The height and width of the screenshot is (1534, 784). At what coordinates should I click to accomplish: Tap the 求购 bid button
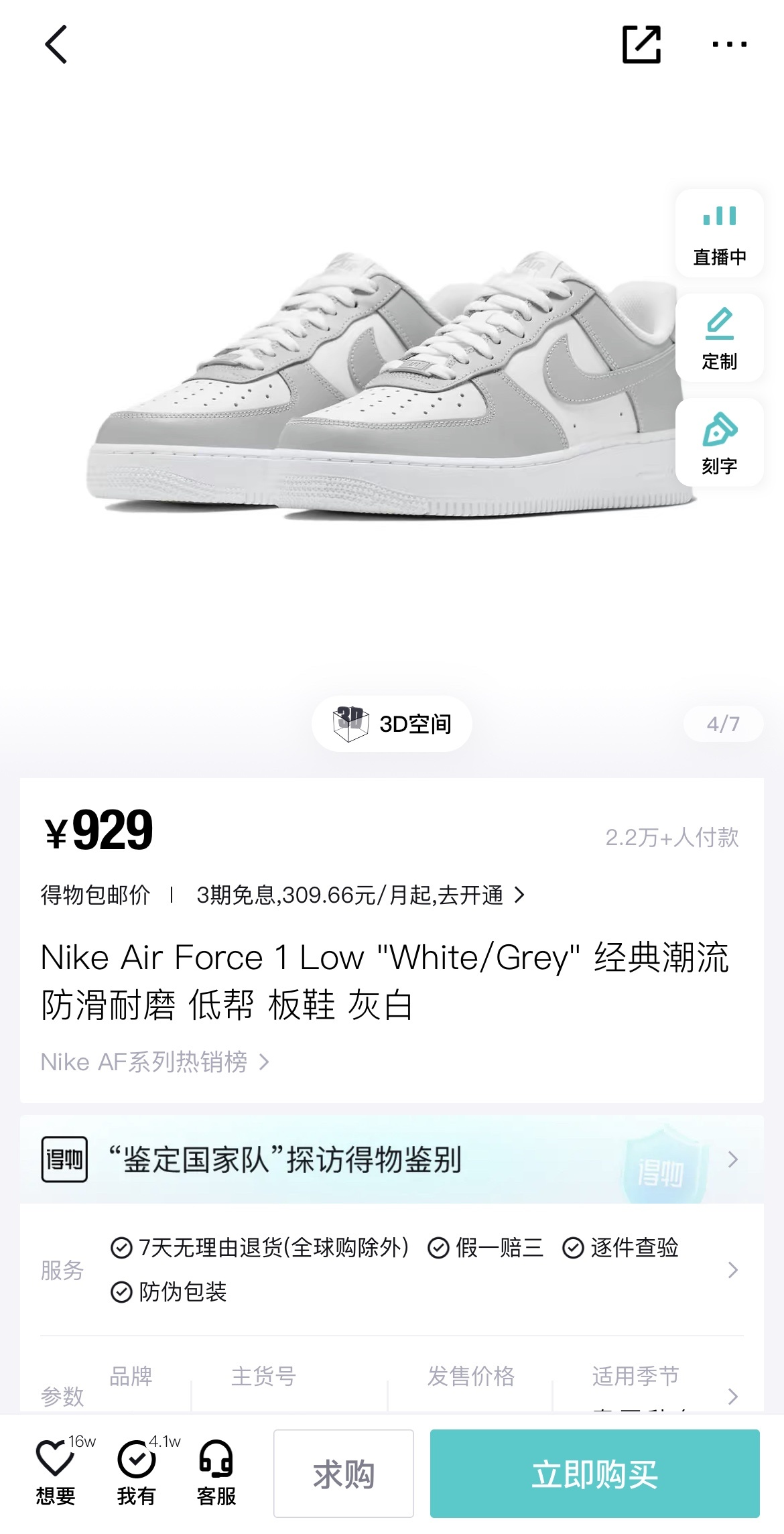coord(344,1474)
